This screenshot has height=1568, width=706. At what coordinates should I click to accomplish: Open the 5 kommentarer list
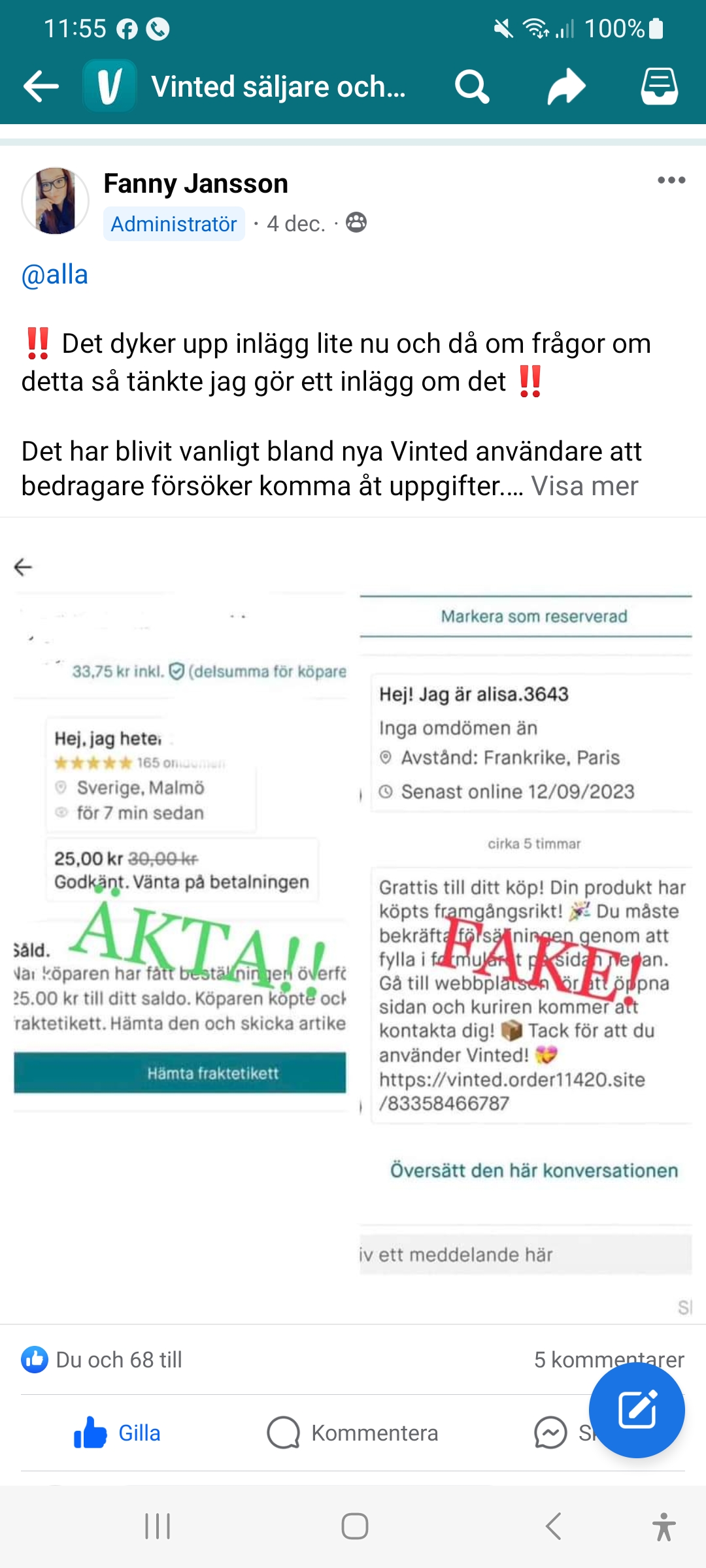[x=562, y=1360]
